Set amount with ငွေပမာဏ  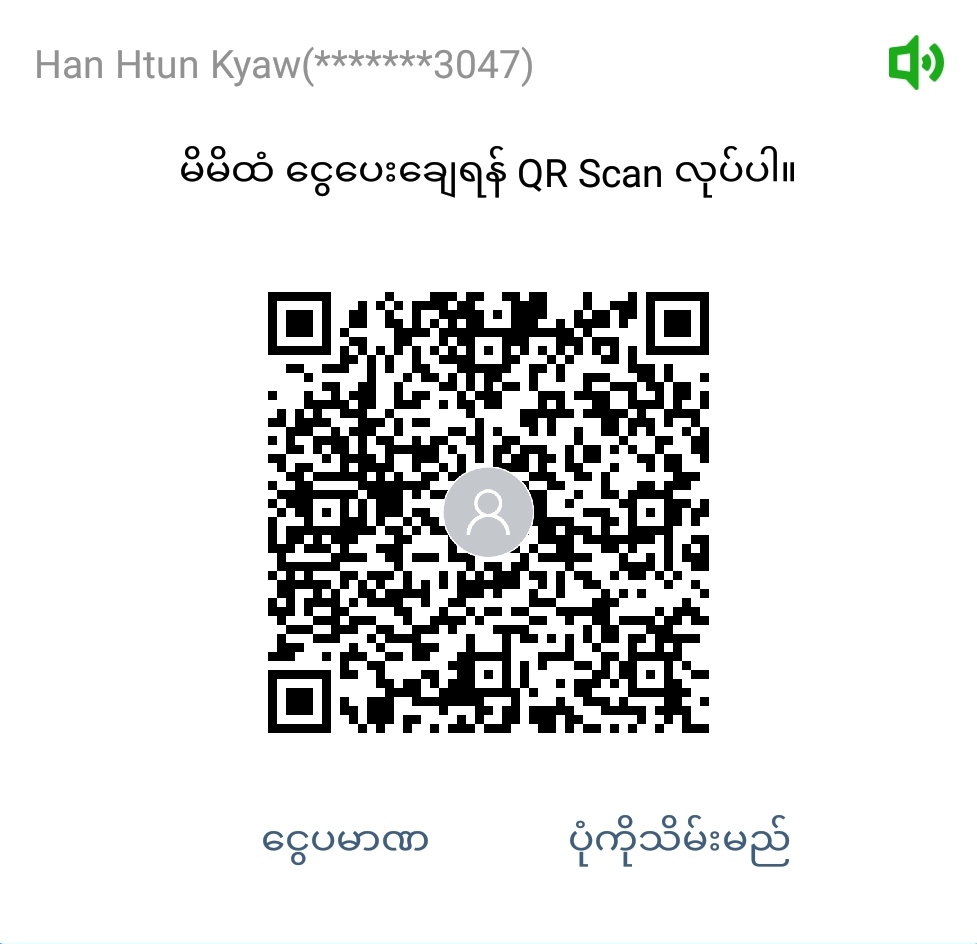point(345,840)
